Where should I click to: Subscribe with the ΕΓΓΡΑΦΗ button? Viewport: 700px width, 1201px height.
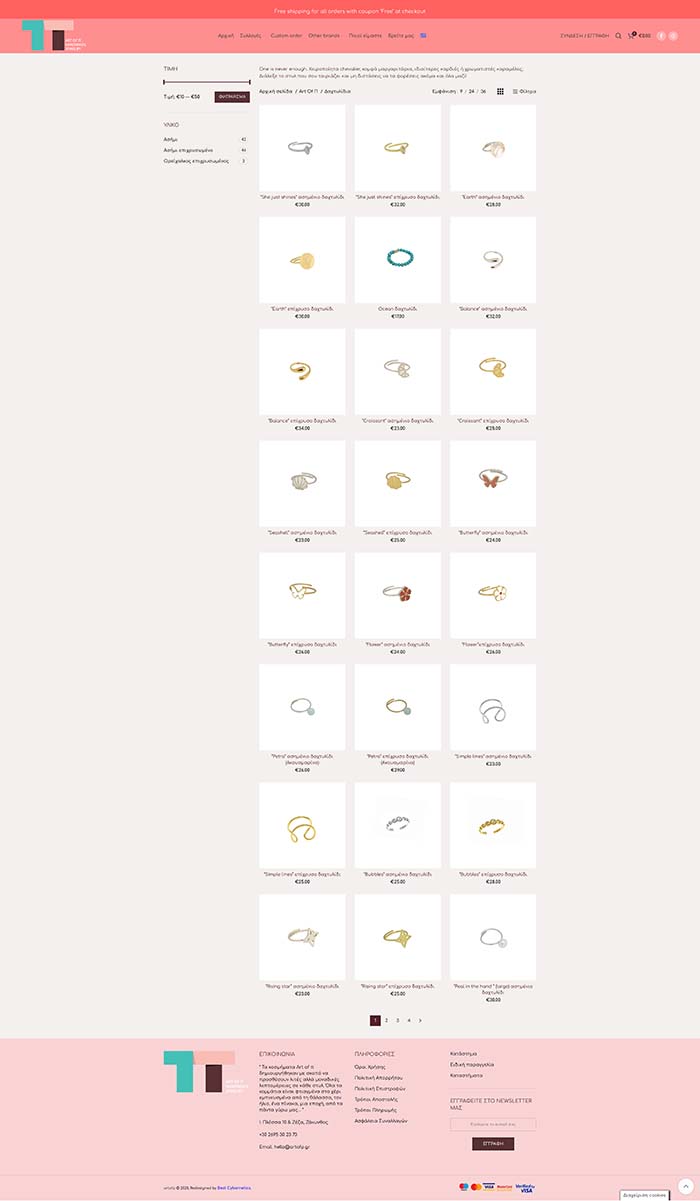coord(493,1143)
